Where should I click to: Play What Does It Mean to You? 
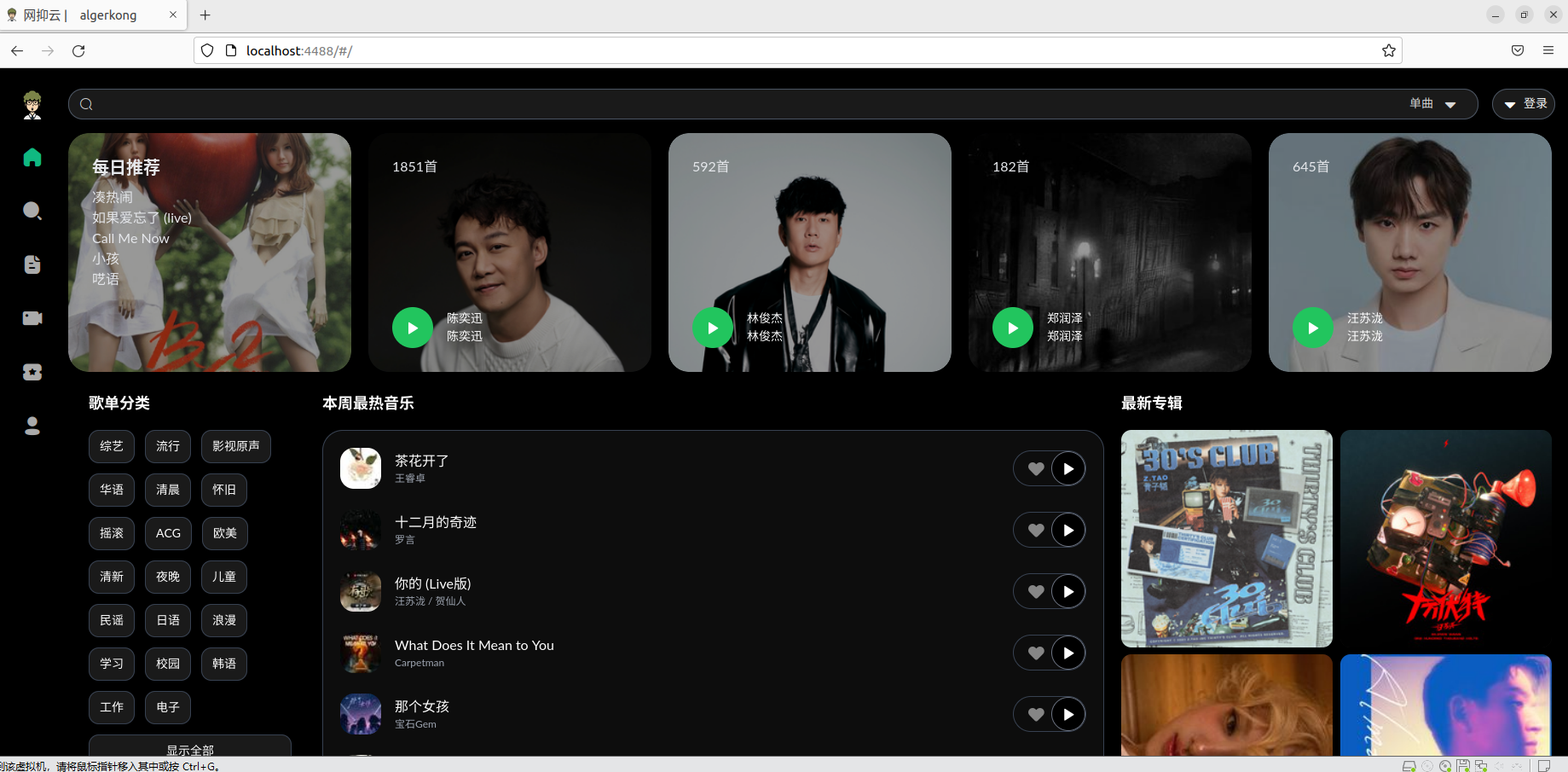tap(1068, 653)
